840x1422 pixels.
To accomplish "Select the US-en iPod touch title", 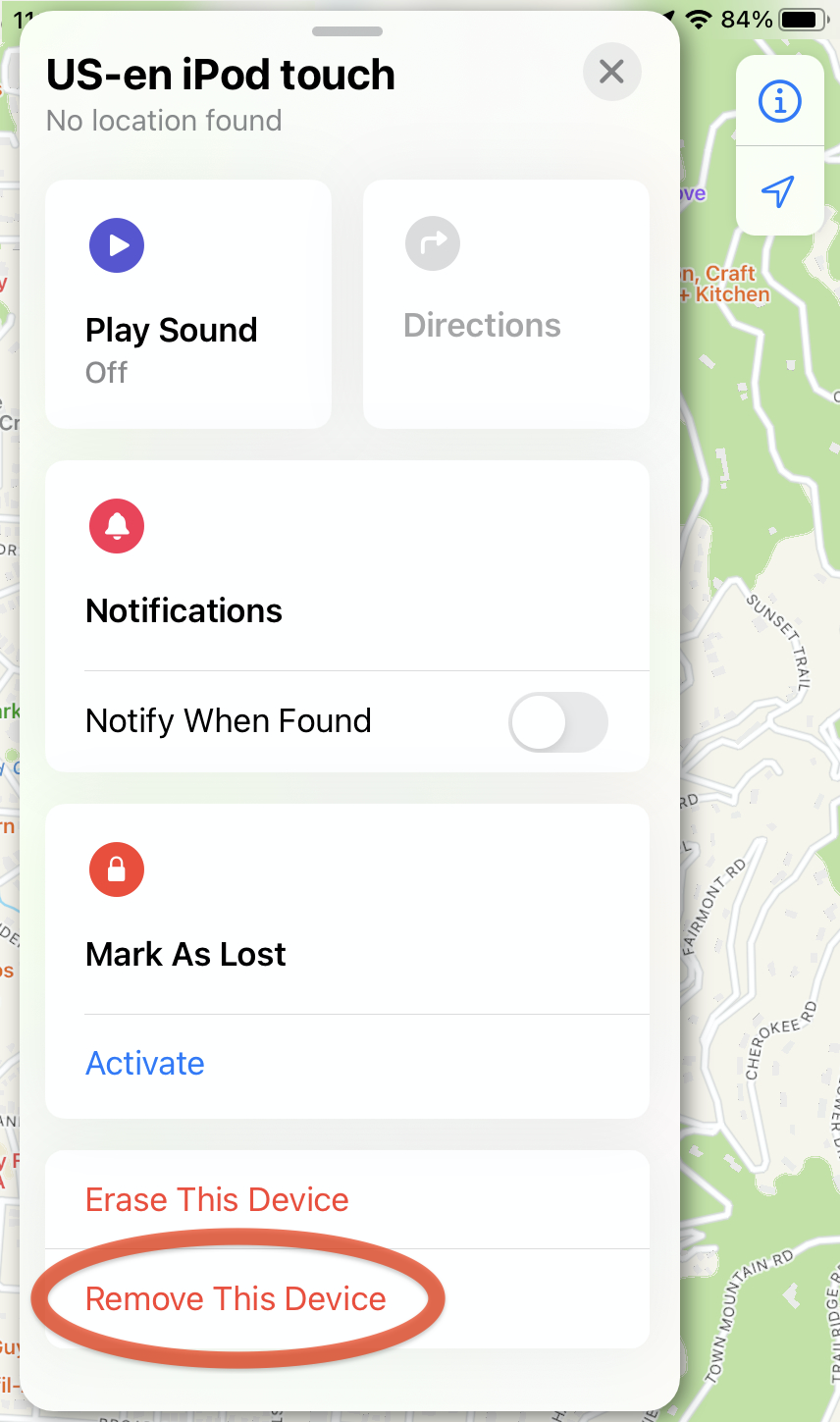I will [221, 74].
